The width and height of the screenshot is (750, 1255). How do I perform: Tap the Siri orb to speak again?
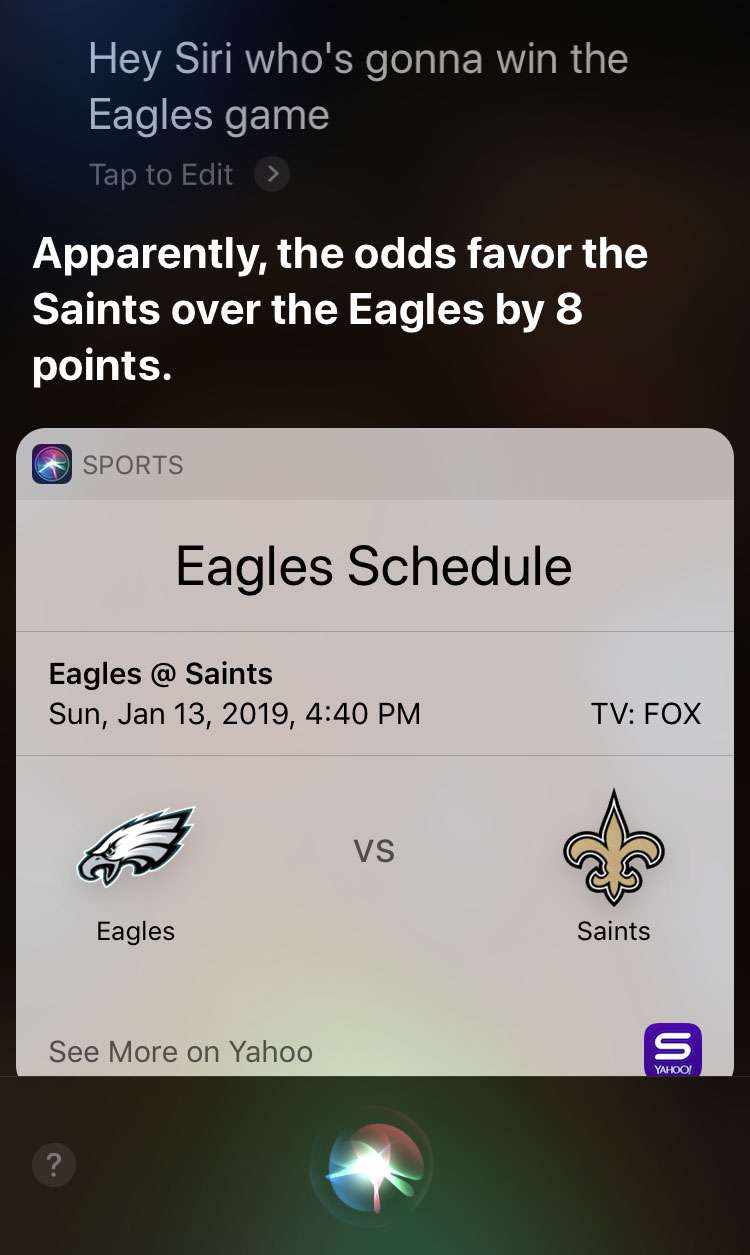375,1166
